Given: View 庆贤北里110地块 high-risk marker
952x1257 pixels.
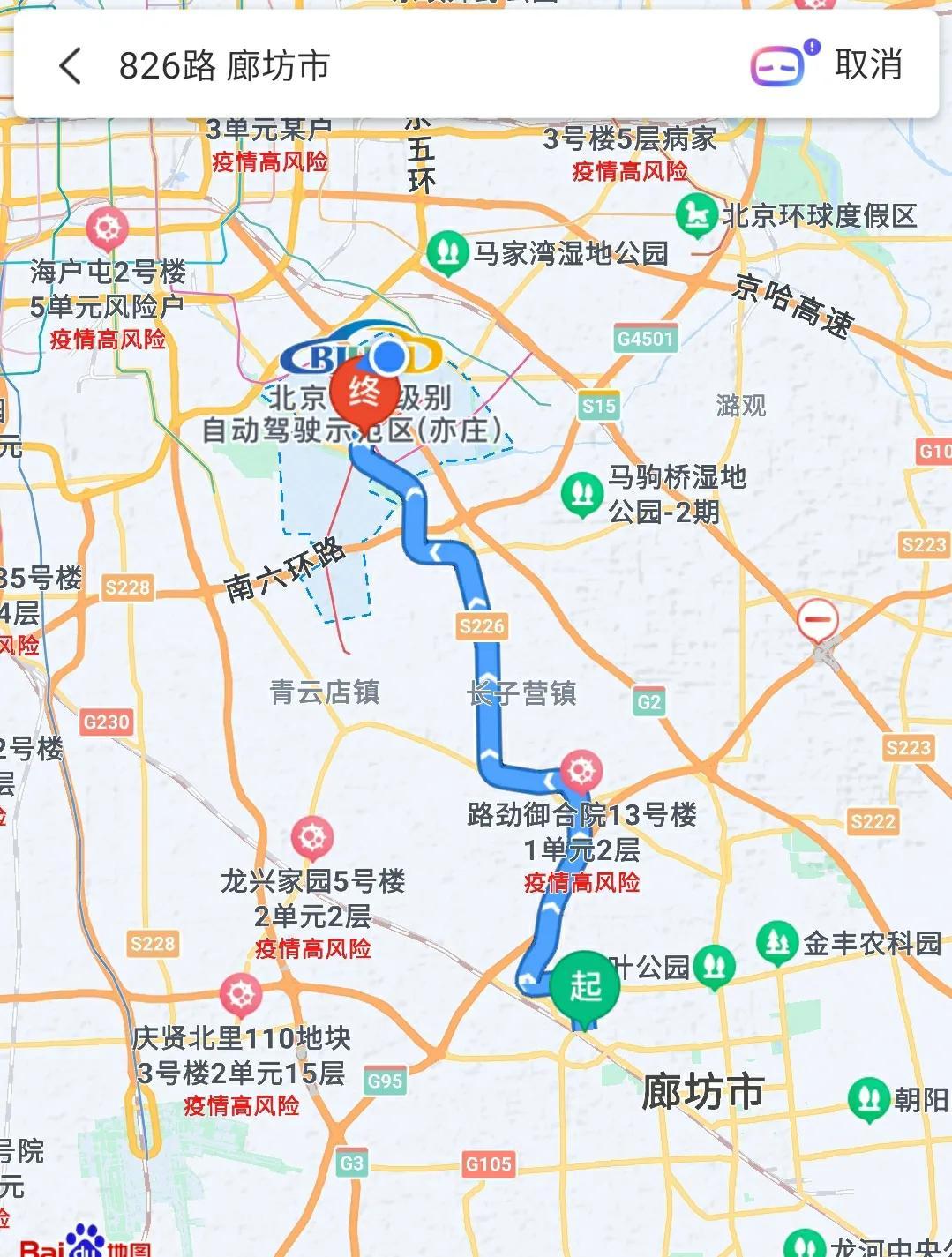Looking at the screenshot, I should click(240, 994).
